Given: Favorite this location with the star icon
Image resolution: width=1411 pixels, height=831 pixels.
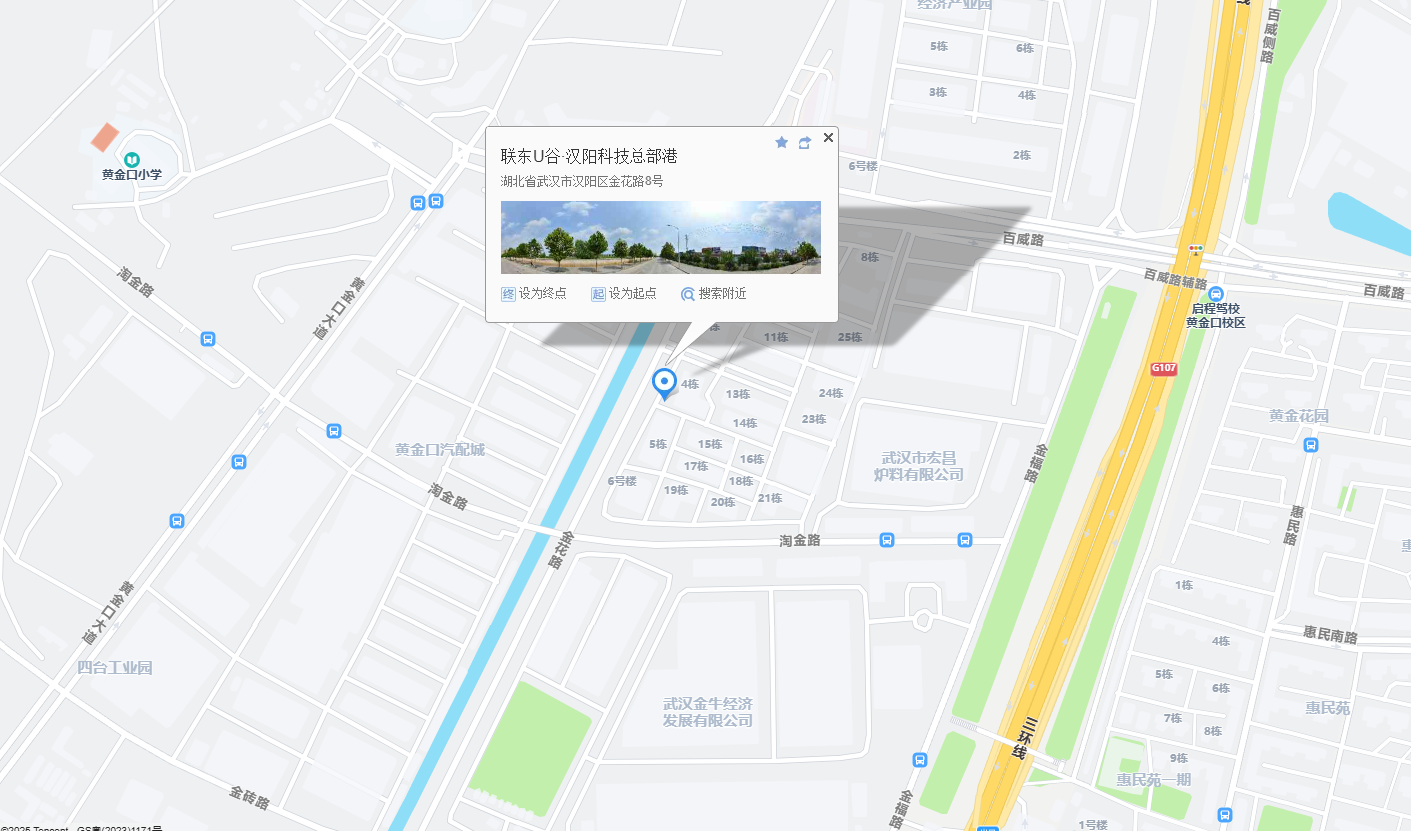Looking at the screenshot, I should click(782, 143).
